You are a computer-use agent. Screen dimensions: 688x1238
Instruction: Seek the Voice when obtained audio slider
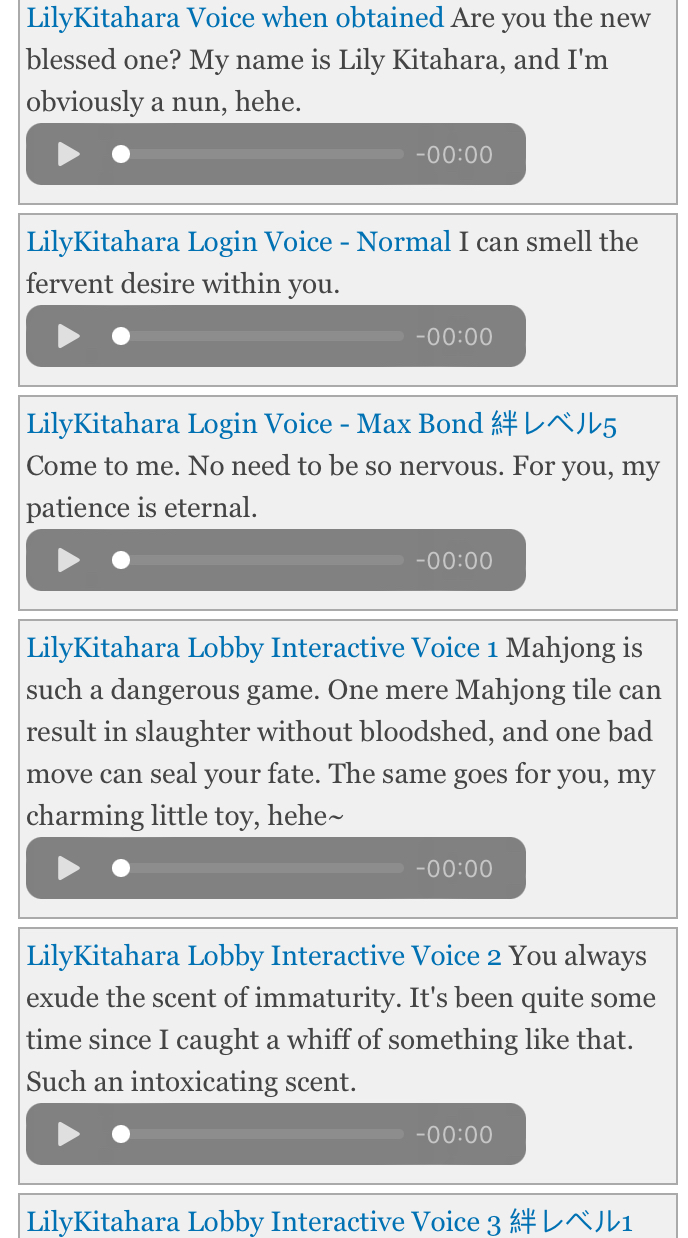pos(258,154)
